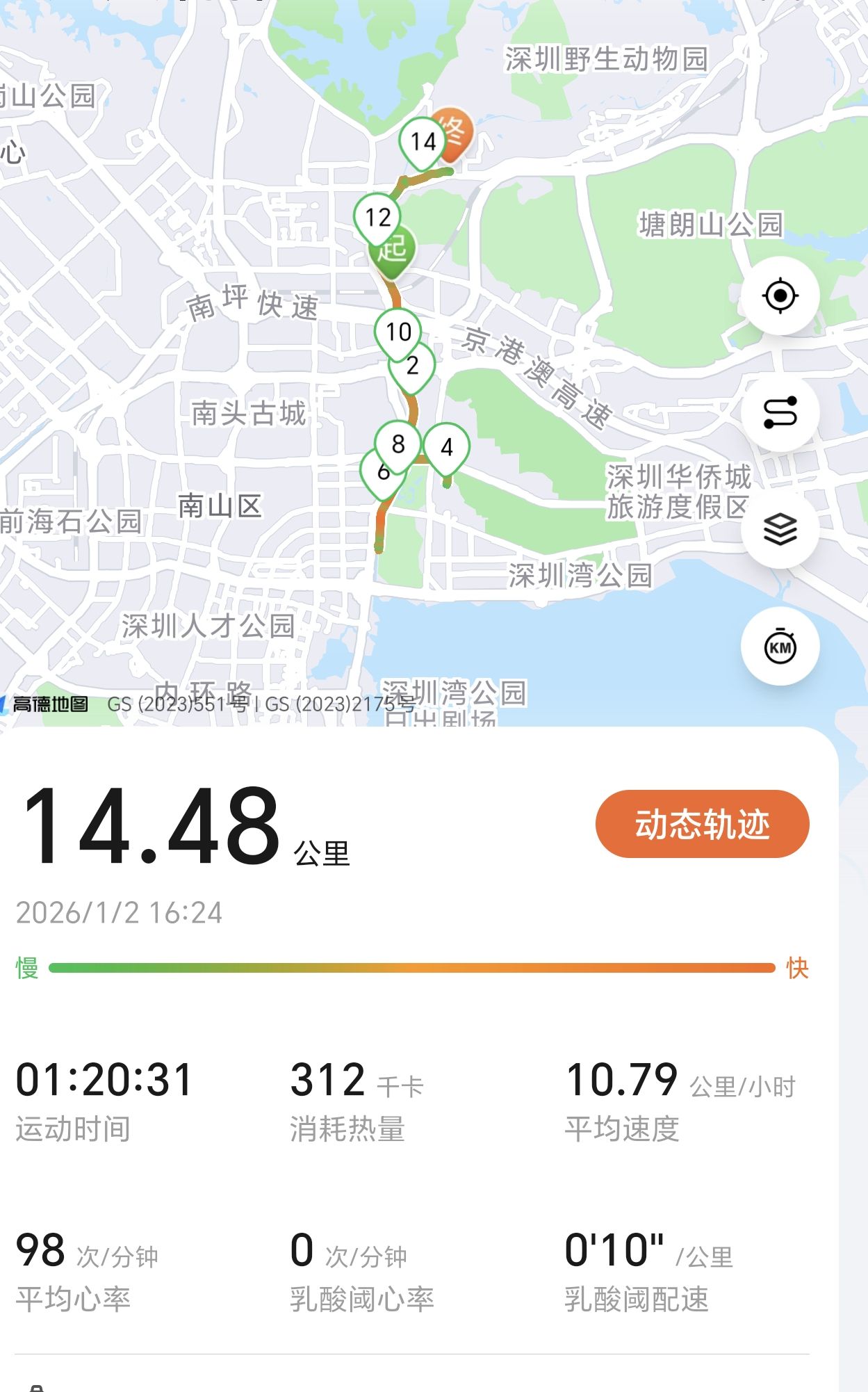Toggle kilometer markers with KM button
868x1392 pixels.
[x=780, y=647]
